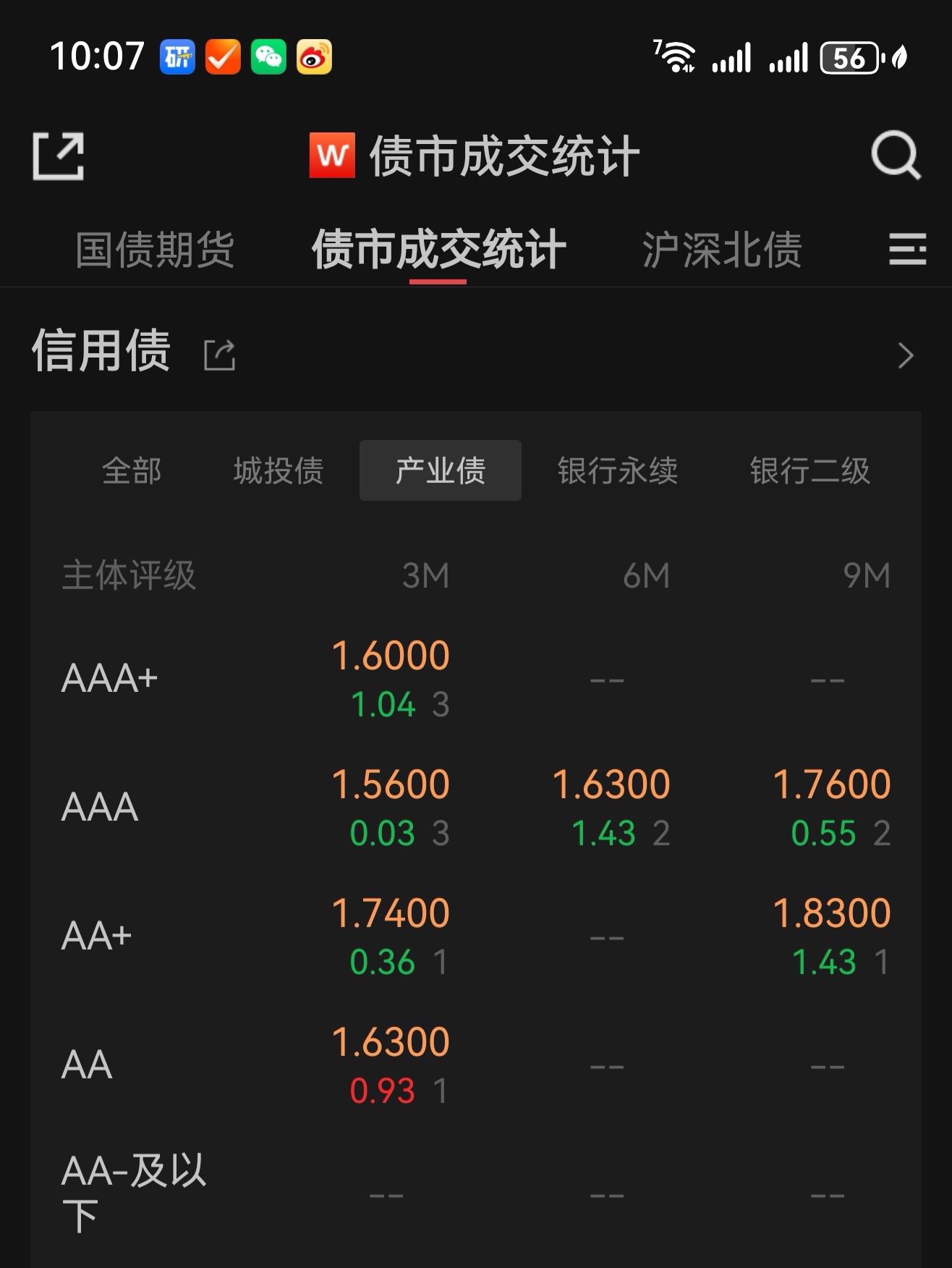Open the column list icon beside 沪深北债
952x1268 pixels.
point(908,249)
